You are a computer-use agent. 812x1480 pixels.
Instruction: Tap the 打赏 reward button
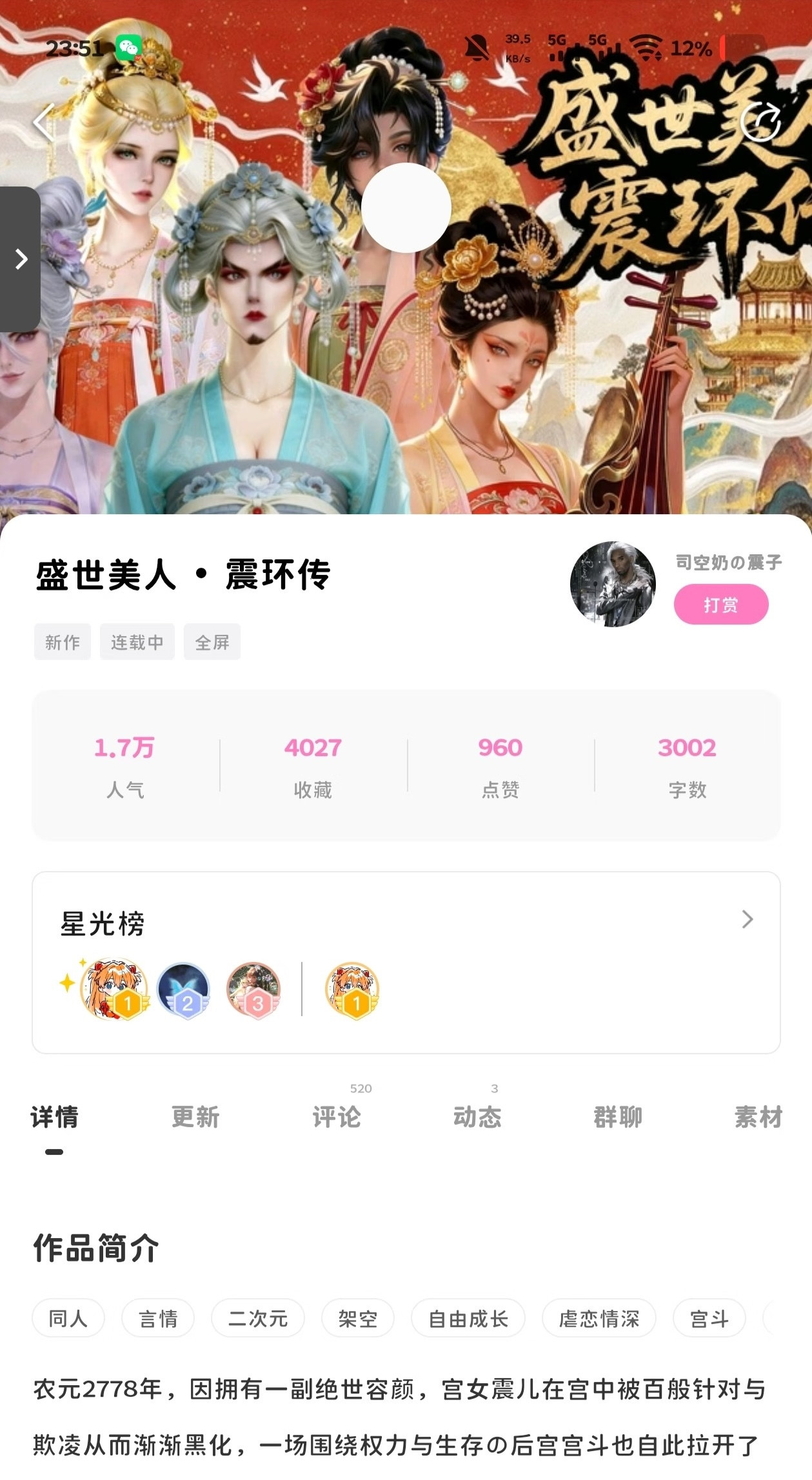pos(720,605)
